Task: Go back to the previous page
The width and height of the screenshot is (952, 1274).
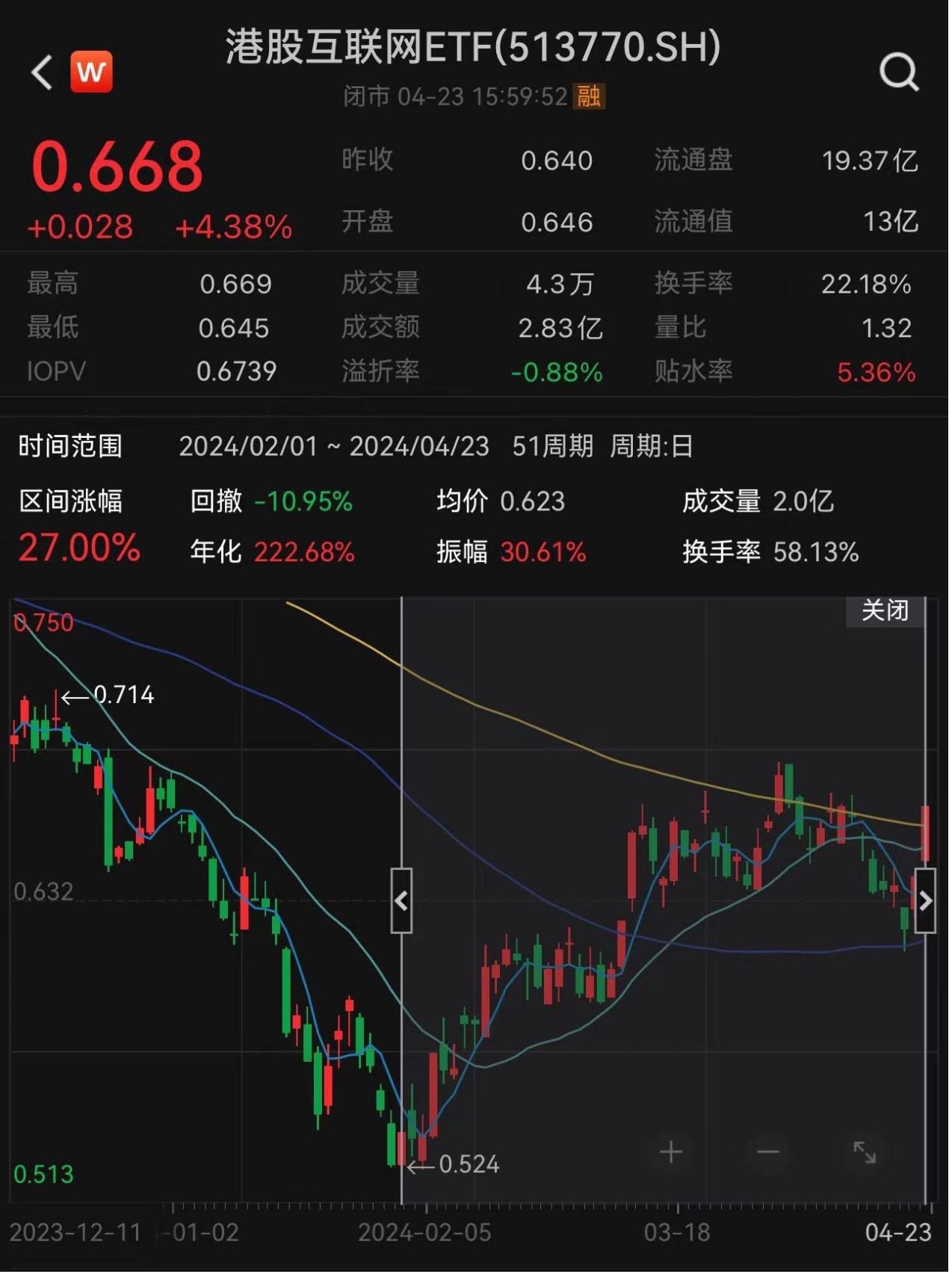Action: tap(43, 73)
